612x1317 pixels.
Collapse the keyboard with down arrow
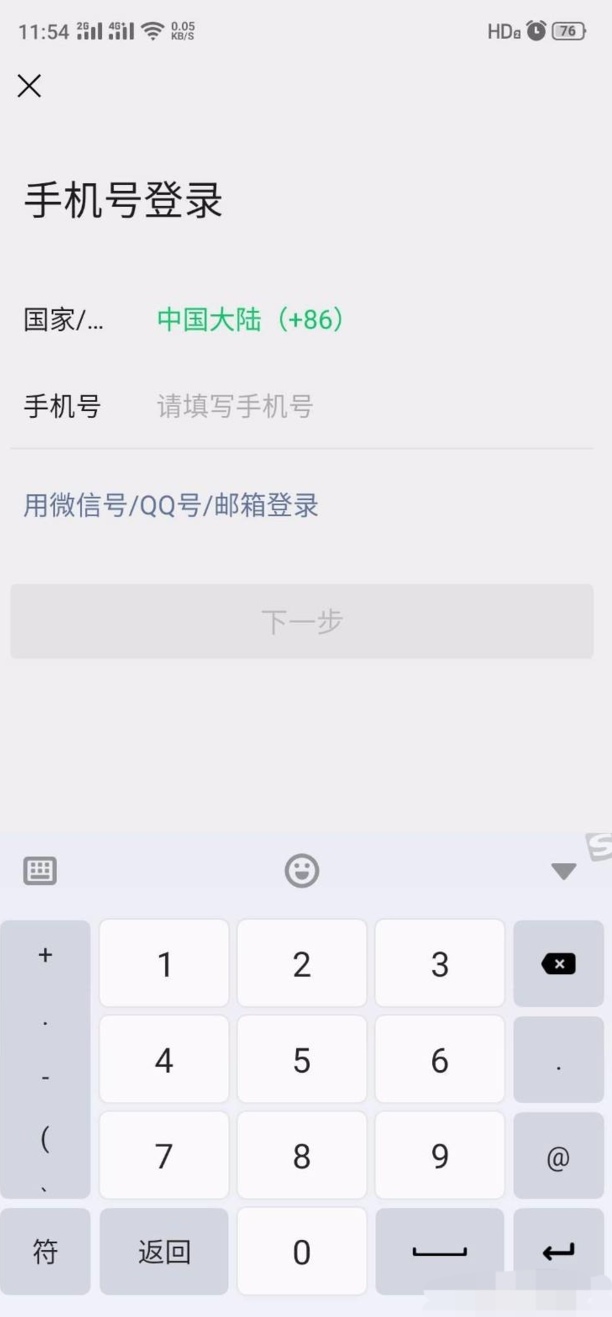[564, 871]
